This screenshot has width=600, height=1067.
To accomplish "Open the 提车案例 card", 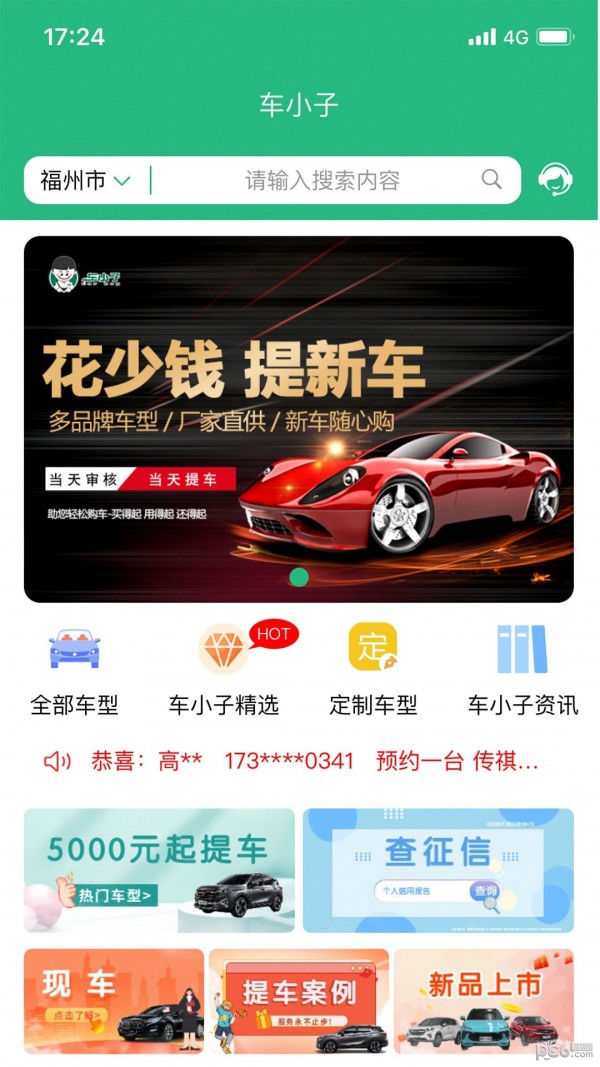I will (x=298, y=1001).
